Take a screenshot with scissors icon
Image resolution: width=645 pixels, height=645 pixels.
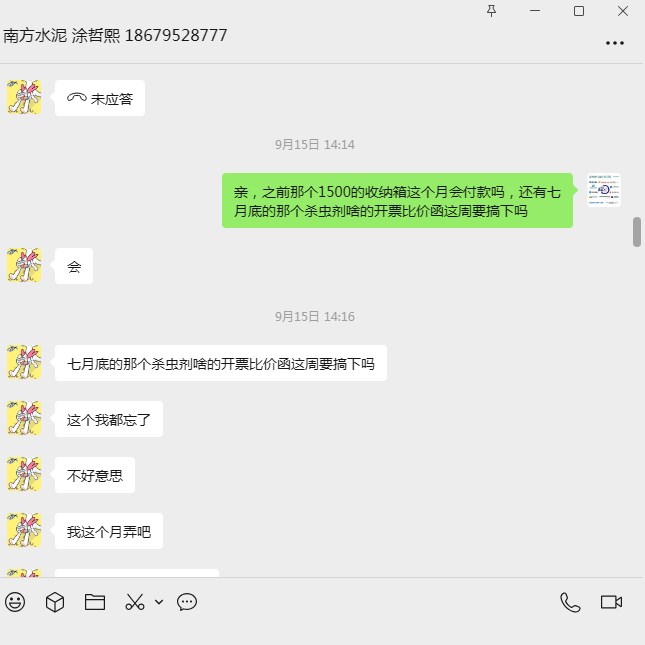[135, 602]
